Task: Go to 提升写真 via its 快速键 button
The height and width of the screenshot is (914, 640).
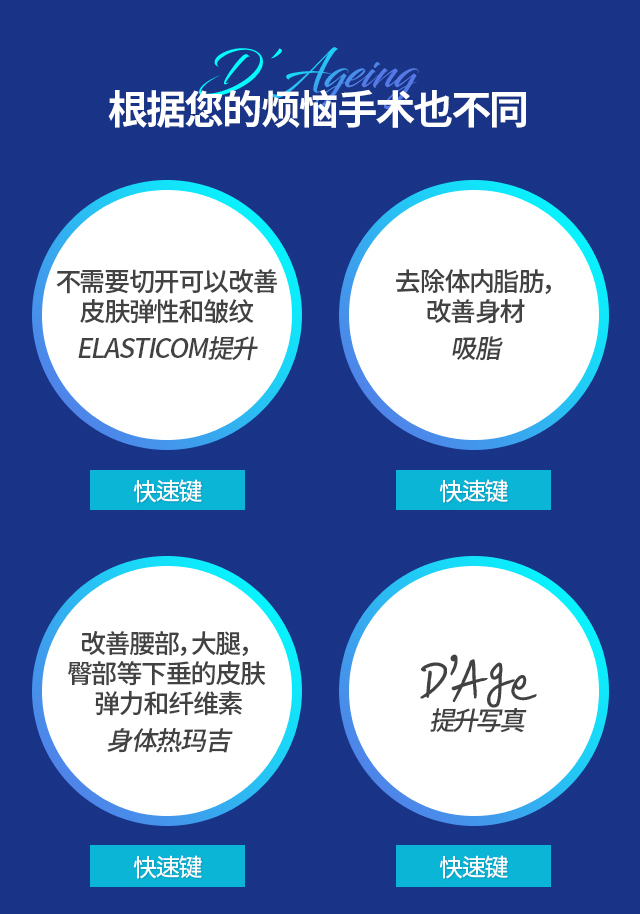Action: [x=473, y=866]
